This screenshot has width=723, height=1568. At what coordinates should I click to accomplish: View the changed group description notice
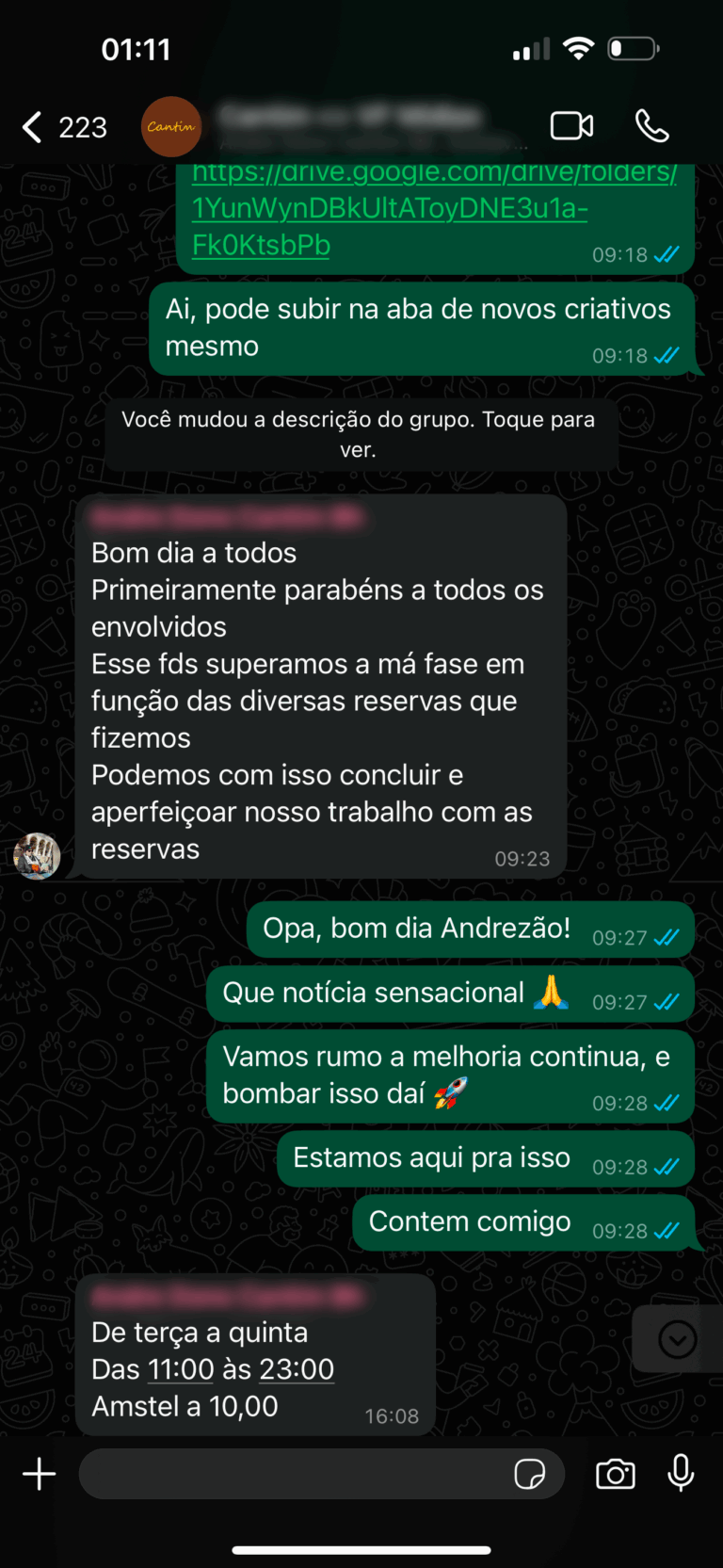(359, 434)
